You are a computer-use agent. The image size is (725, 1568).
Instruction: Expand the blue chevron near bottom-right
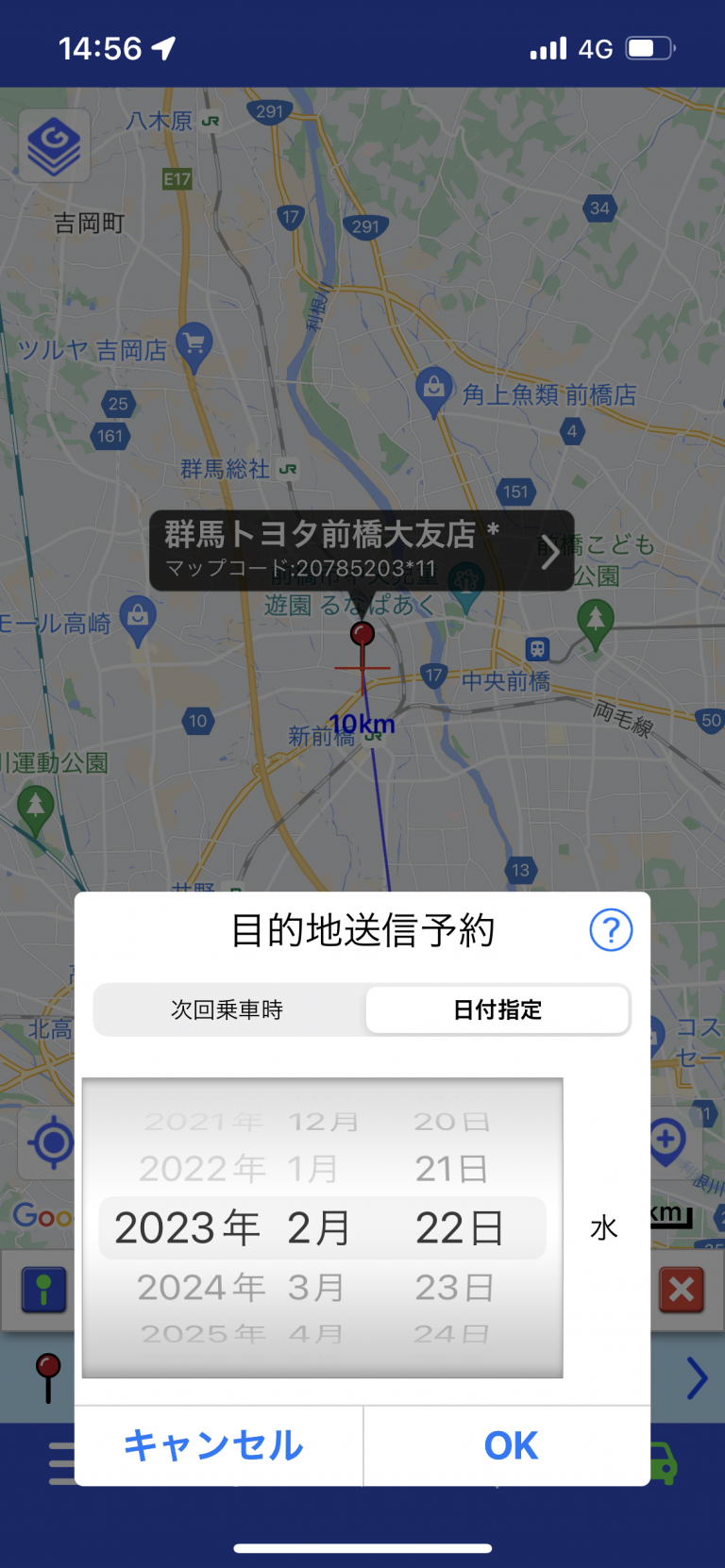696,1378
